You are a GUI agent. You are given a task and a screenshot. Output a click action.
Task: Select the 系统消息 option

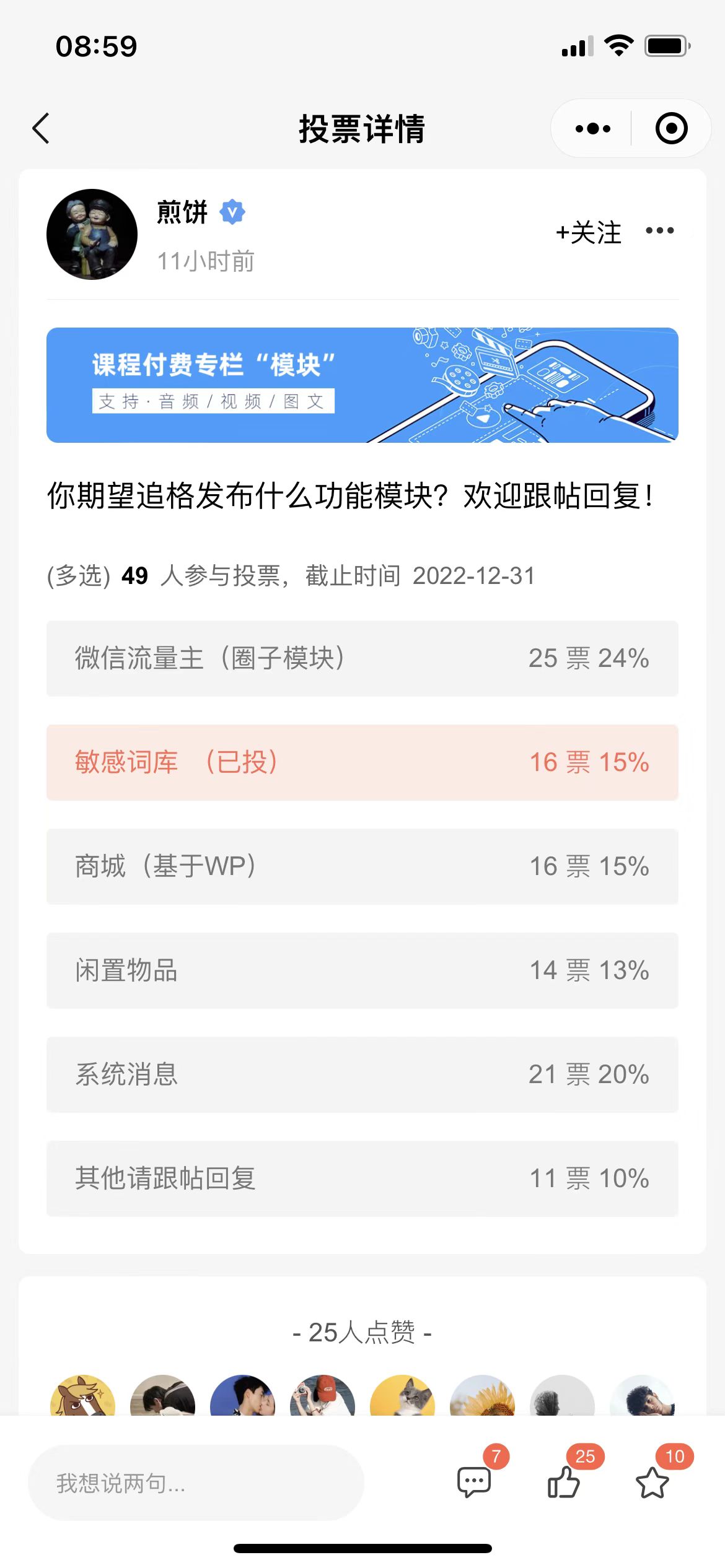point(362,1074)
